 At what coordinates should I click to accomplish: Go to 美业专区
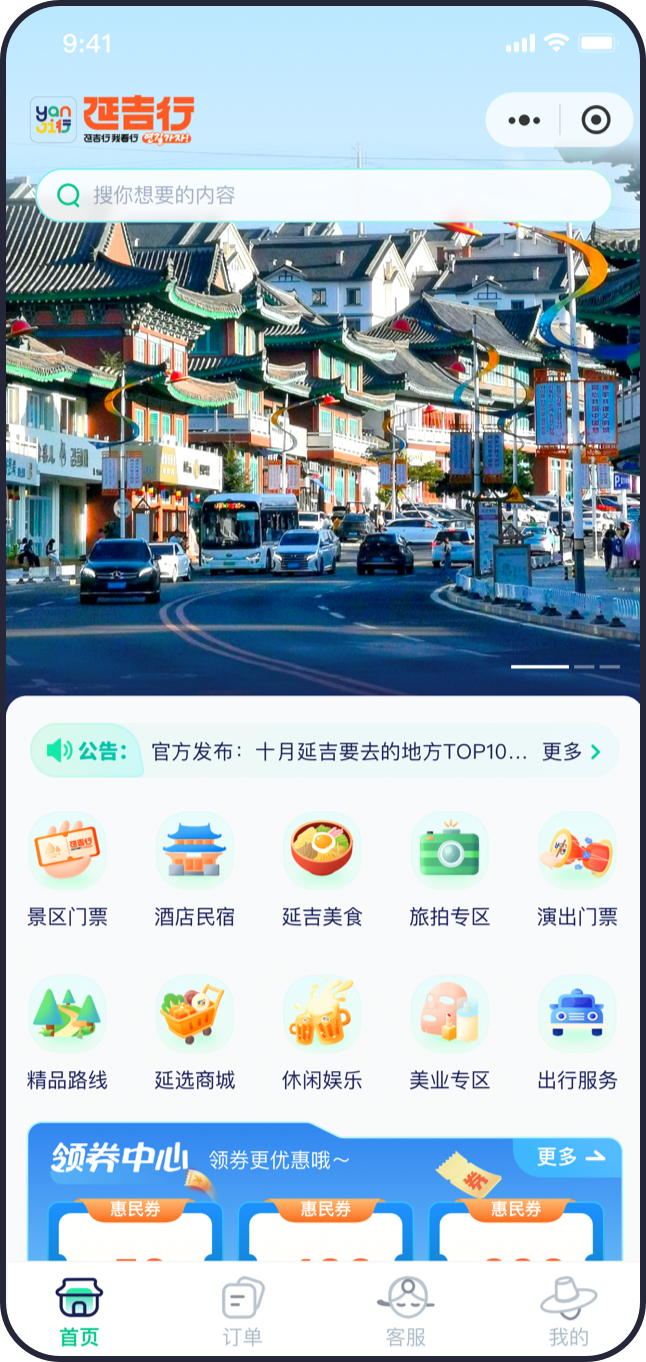coord(450,1033)
